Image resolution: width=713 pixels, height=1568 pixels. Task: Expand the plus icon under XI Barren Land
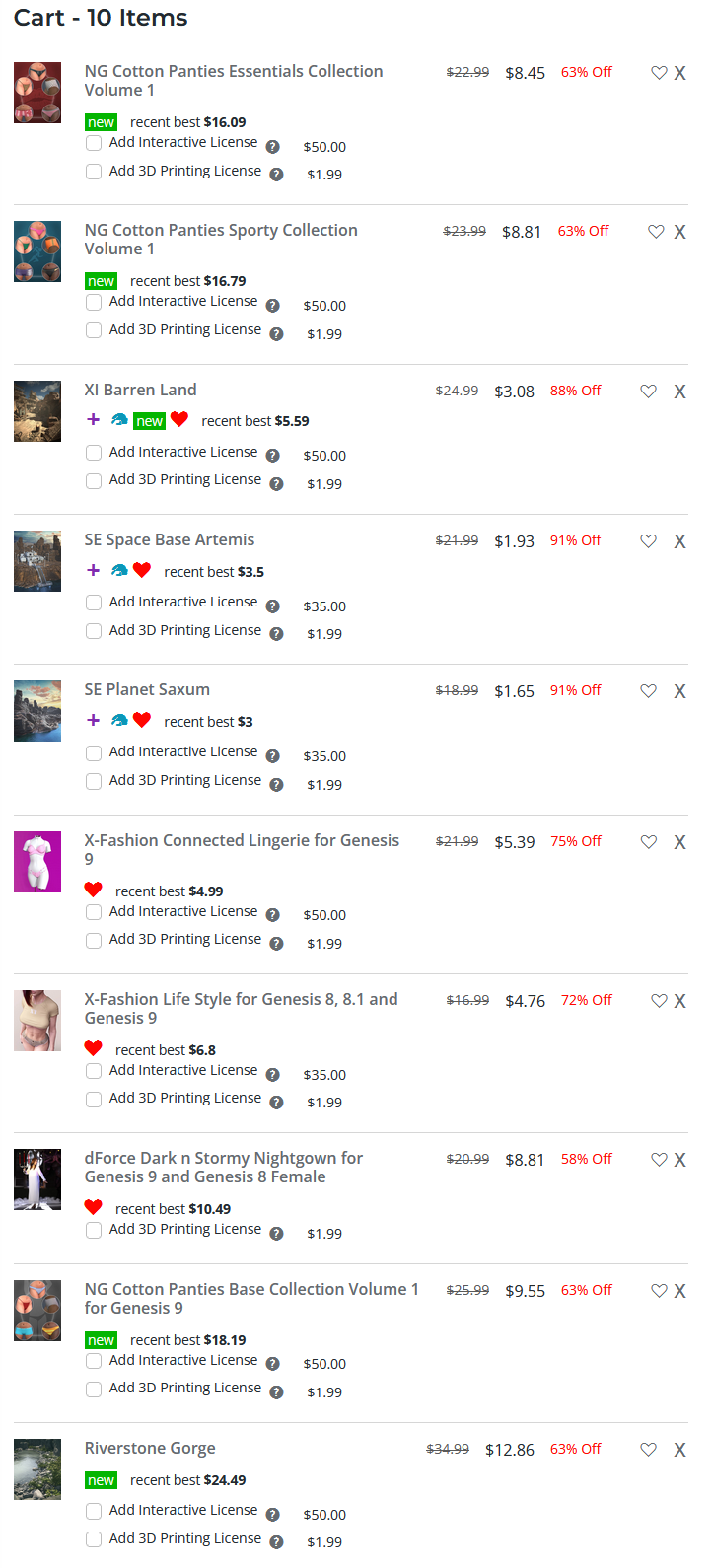94,419
